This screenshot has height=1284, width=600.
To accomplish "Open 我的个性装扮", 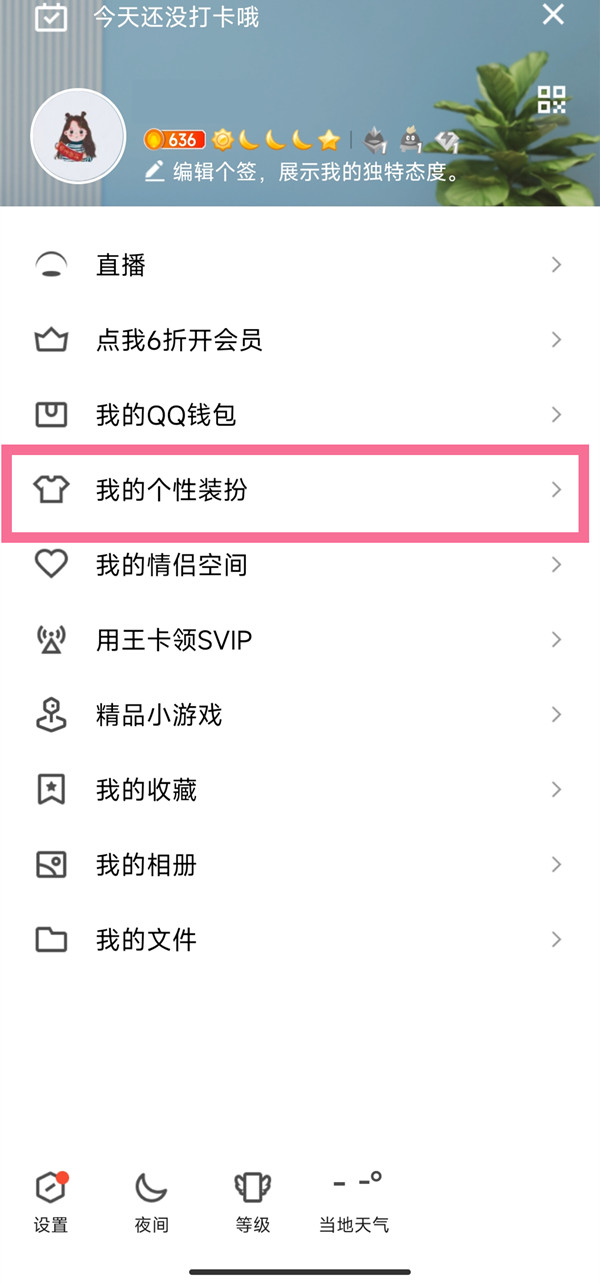I will coord(300,490).
